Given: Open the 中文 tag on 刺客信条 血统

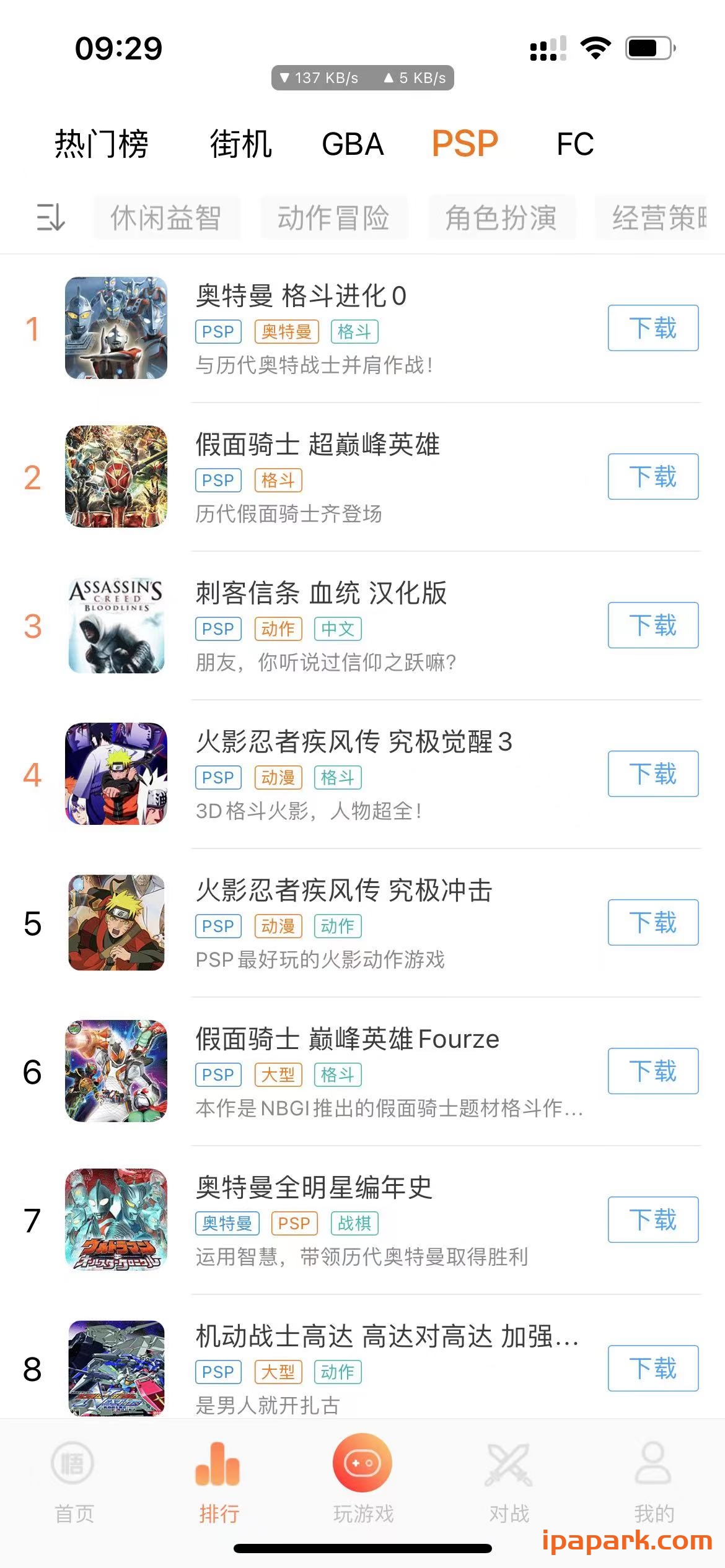Looking at the screenshot, I should (x=337, y=629).
